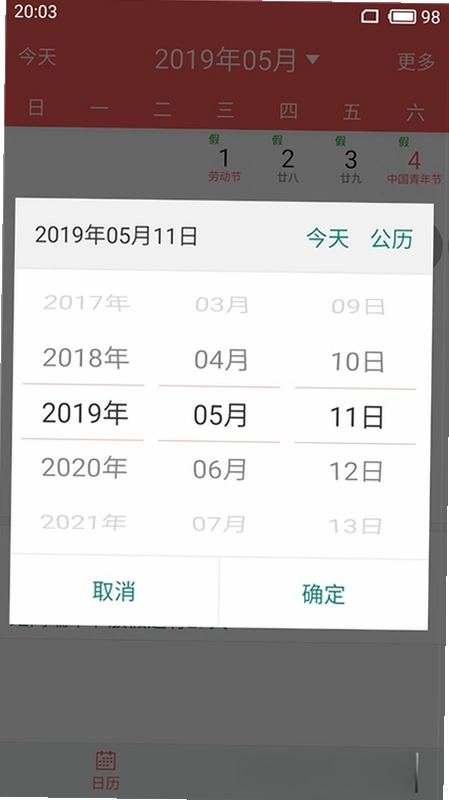Choose 07月 in the month wheel

219,524
